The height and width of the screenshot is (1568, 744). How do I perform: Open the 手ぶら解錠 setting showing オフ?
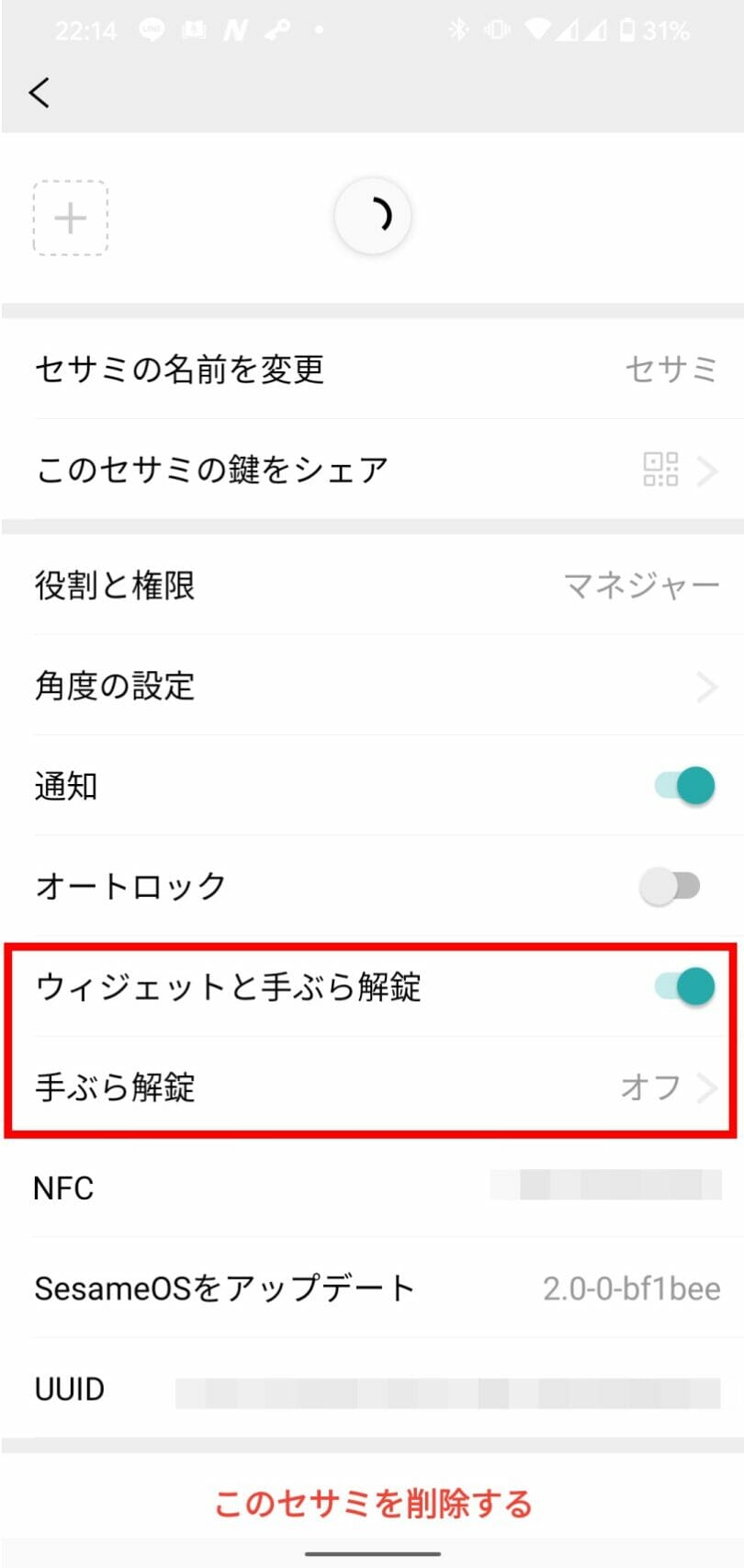coord(372,1087)
